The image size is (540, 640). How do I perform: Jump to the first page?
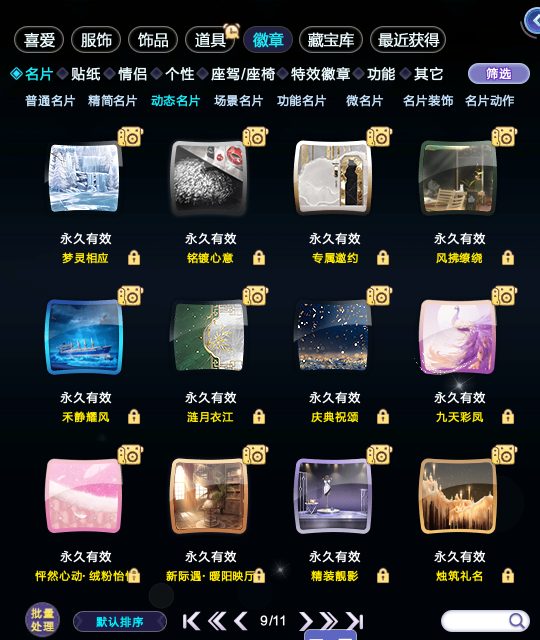coord(191,621)
